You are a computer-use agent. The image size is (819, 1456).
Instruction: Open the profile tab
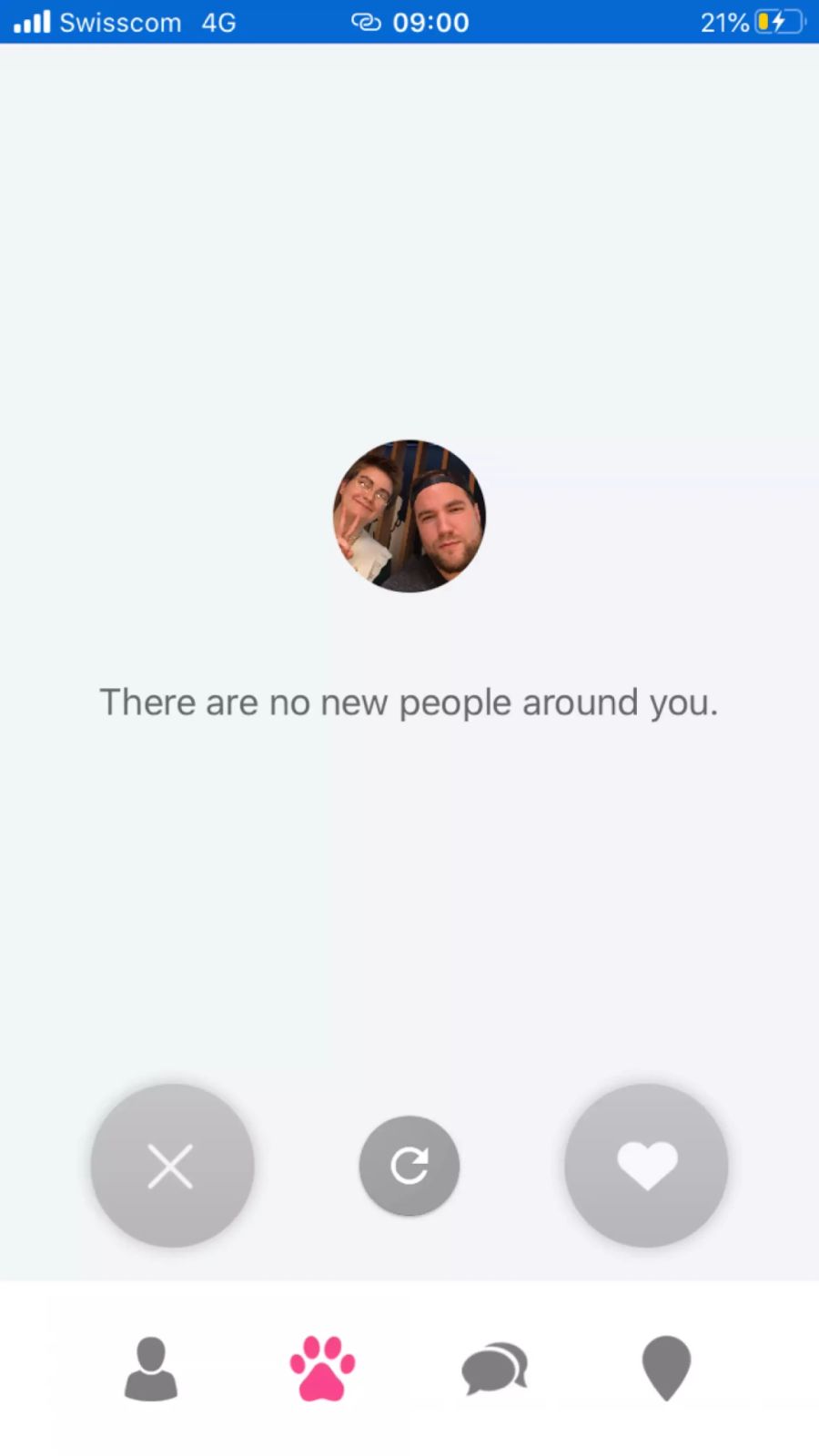[151, 1368]
